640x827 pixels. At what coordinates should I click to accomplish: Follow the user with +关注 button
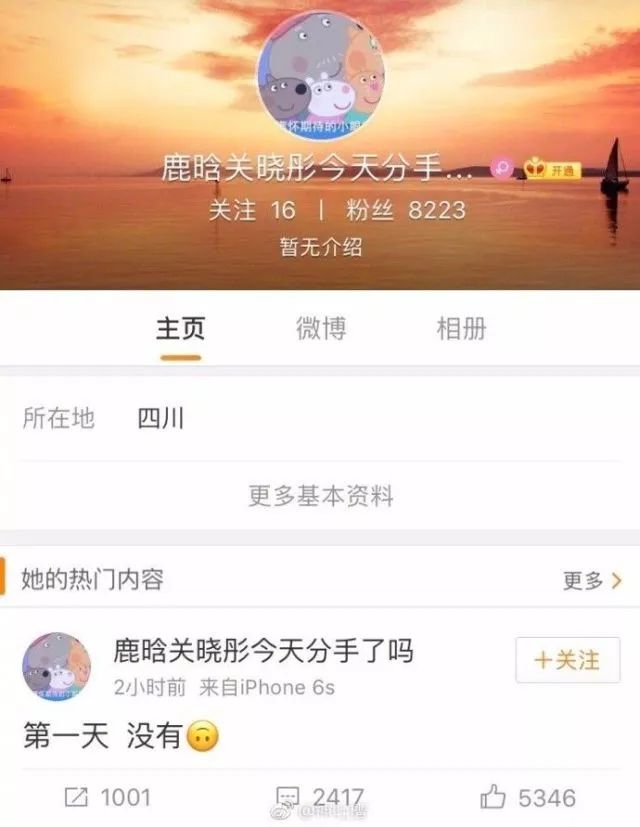568,660
